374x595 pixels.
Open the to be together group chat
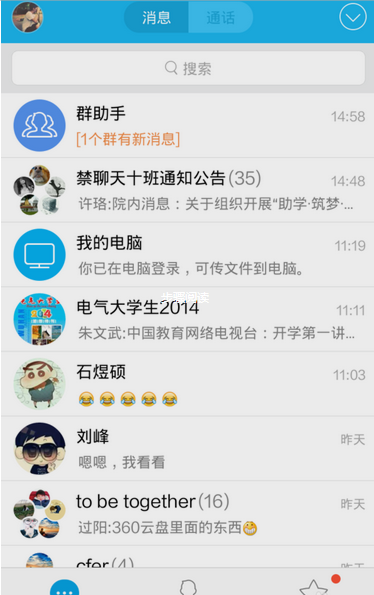click(187, 513)
